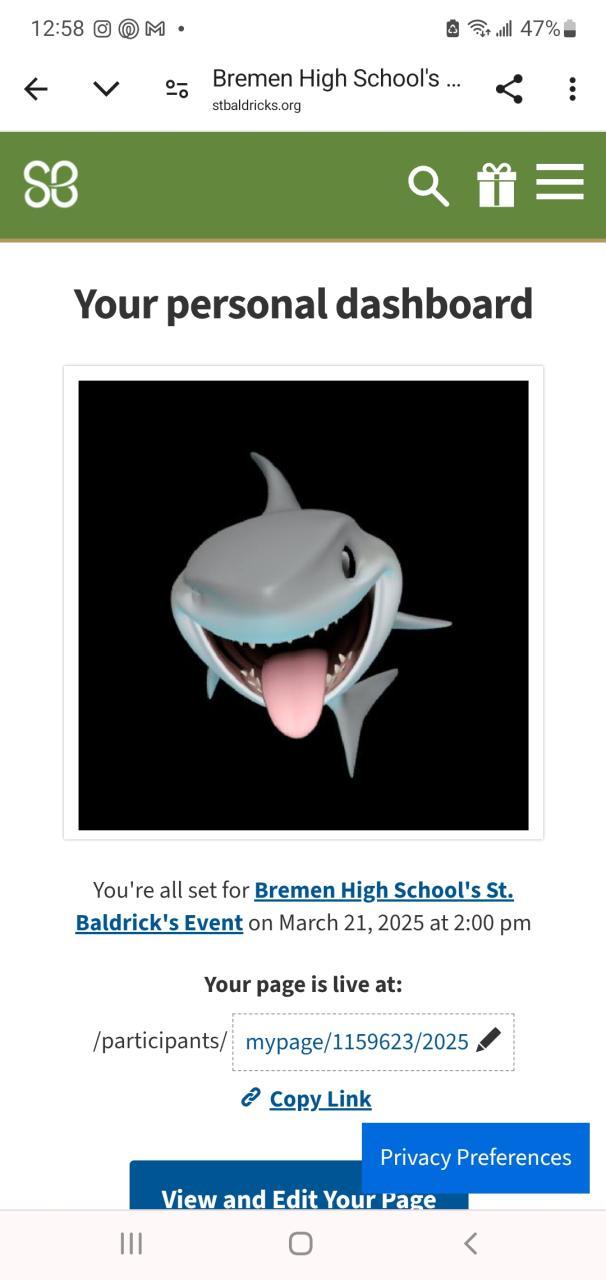Screen dimensions: 606x1280
Task: Open the site search magnifier
Action: 428,186
